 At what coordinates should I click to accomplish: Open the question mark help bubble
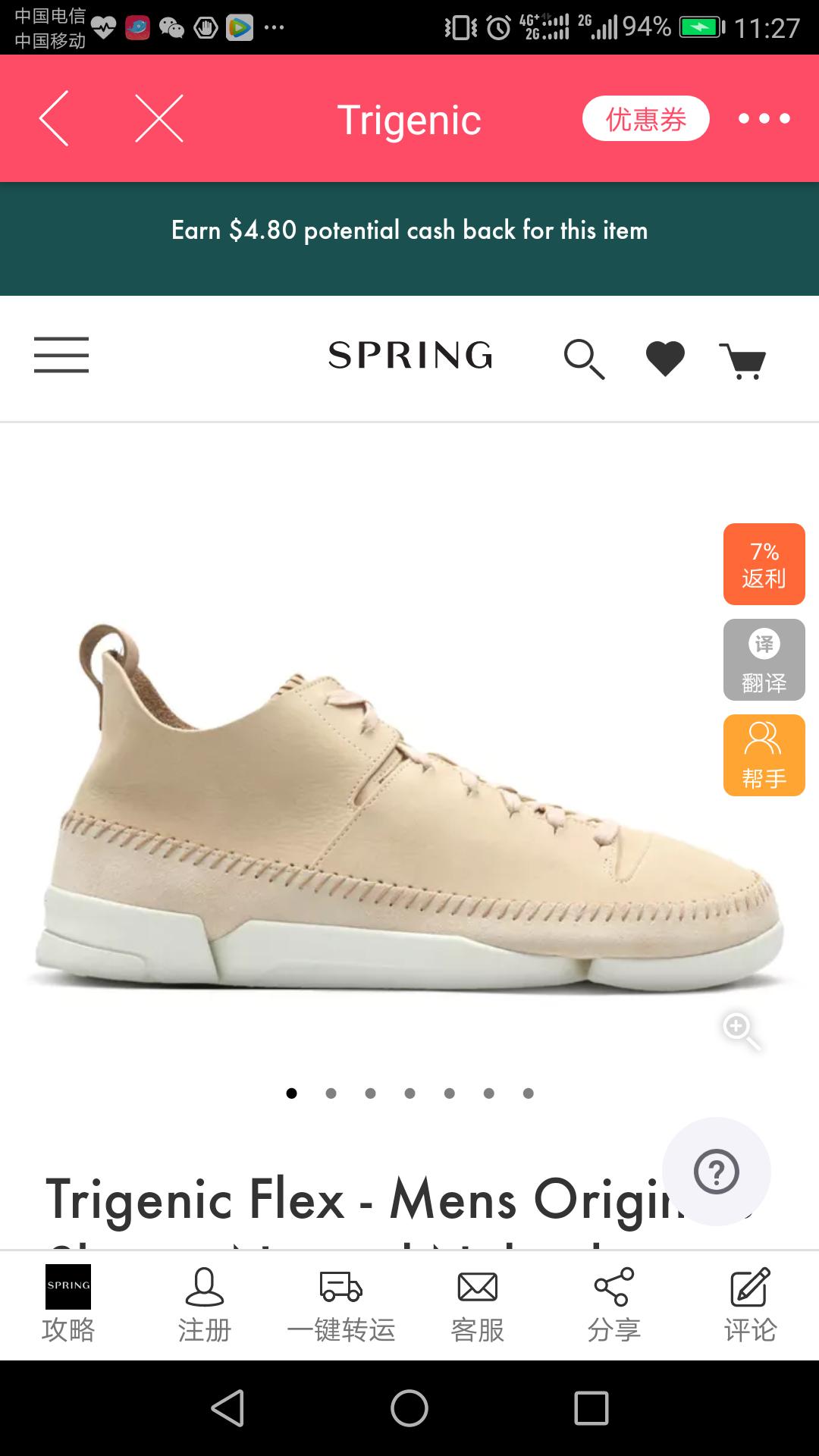tap(716, 1172)
